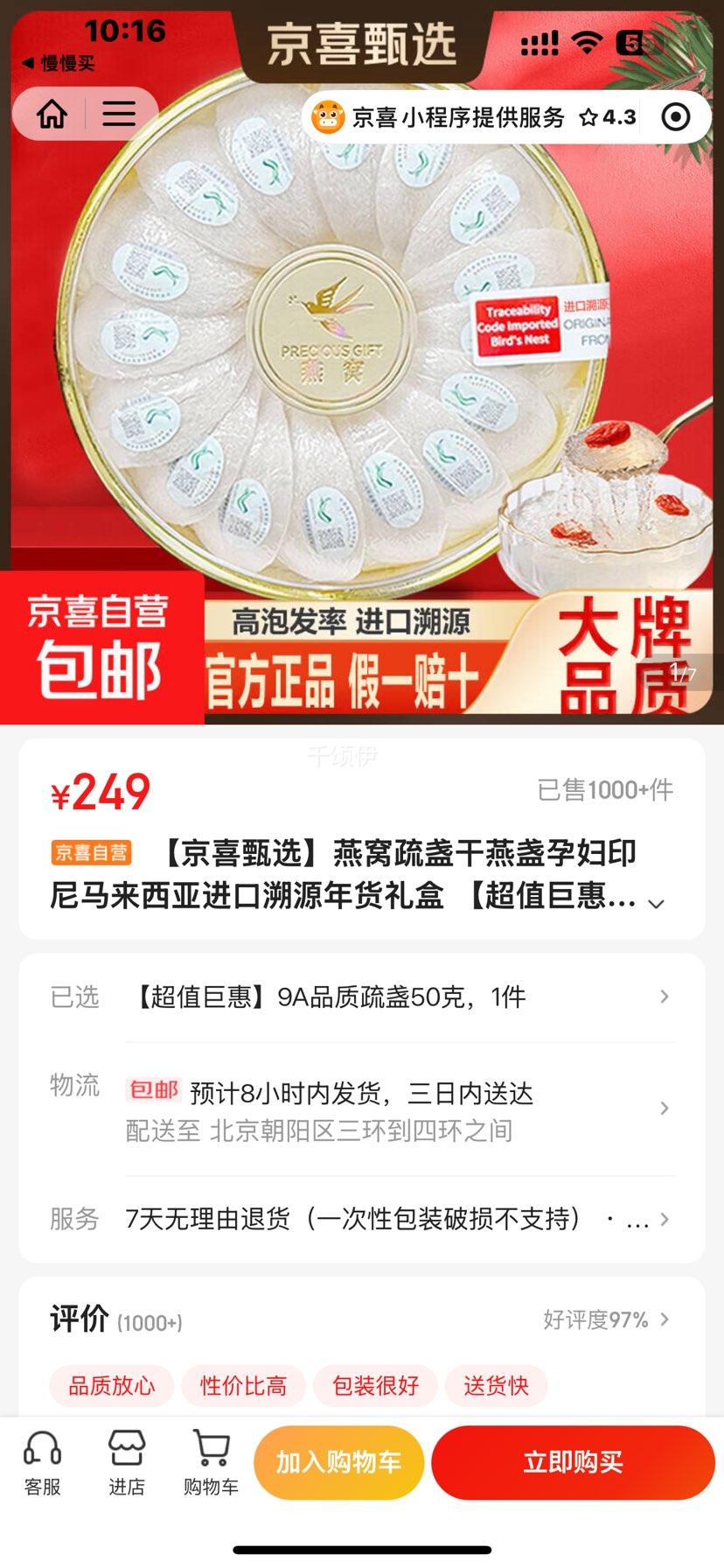Tap the circular close target icon
Image resolution: width=724 pixels, height=1568 pixels.
point(676,116)
